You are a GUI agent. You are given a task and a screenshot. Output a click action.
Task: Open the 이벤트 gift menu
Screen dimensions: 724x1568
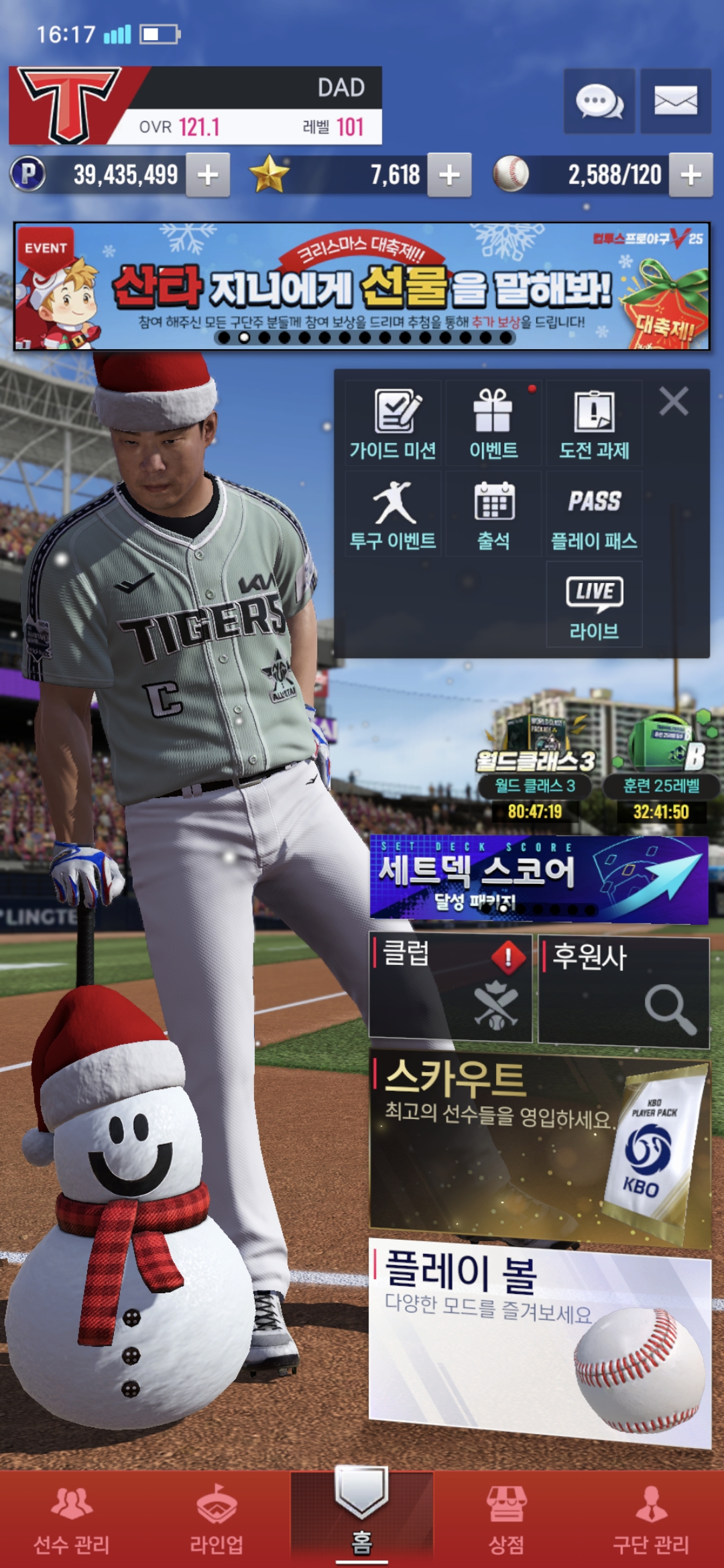[493, 423]
